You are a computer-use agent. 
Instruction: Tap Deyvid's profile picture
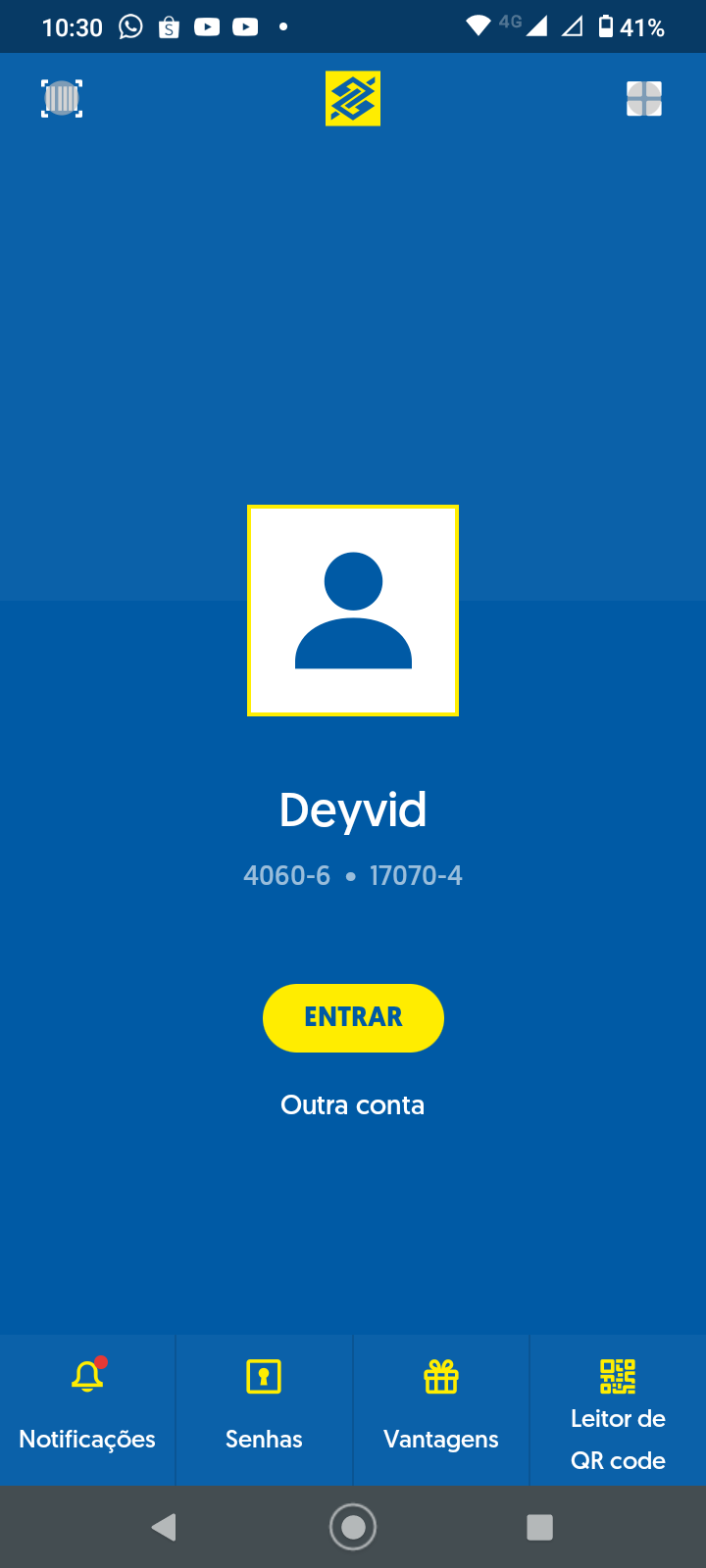(x=353, y=611)
